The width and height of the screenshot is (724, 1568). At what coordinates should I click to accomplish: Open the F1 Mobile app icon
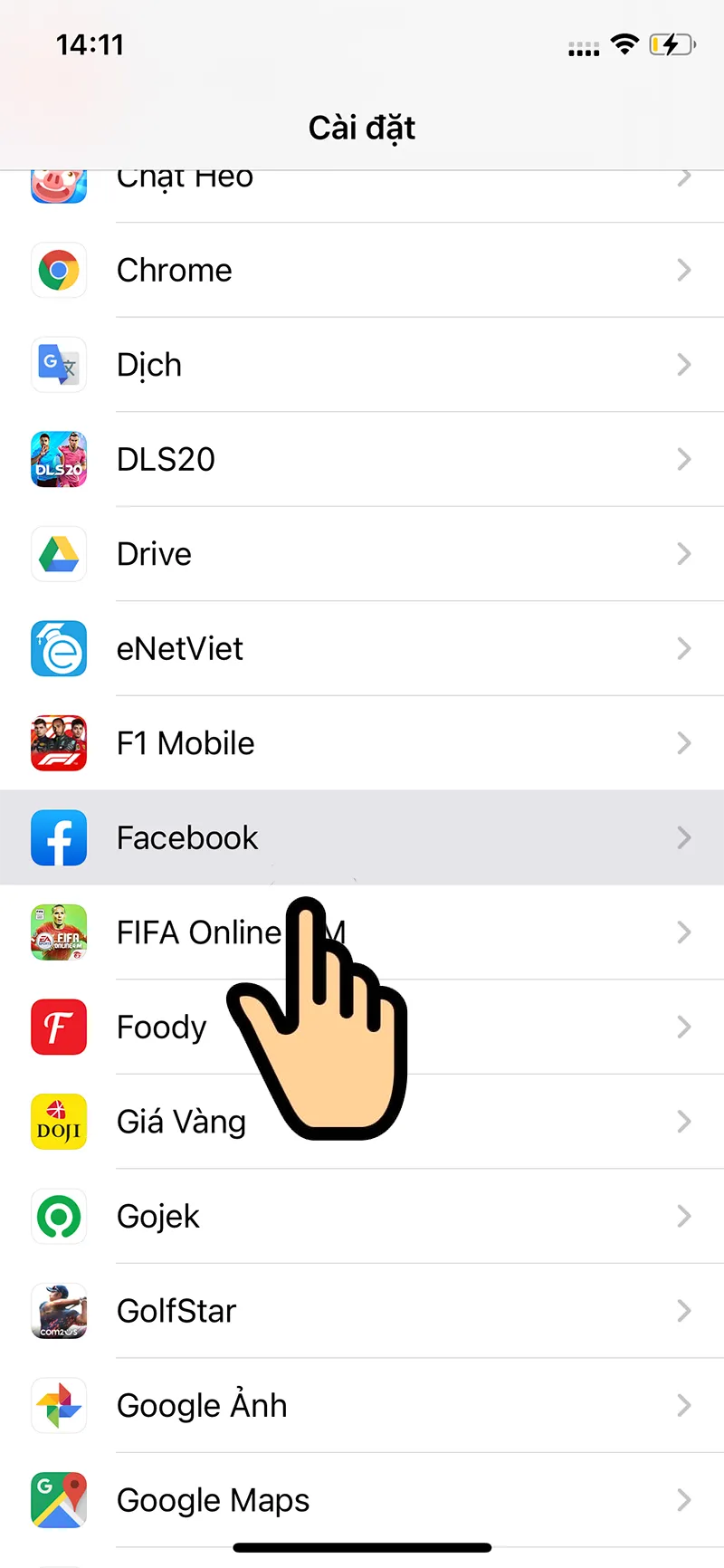pyautogui.click(x=58, y=742)
